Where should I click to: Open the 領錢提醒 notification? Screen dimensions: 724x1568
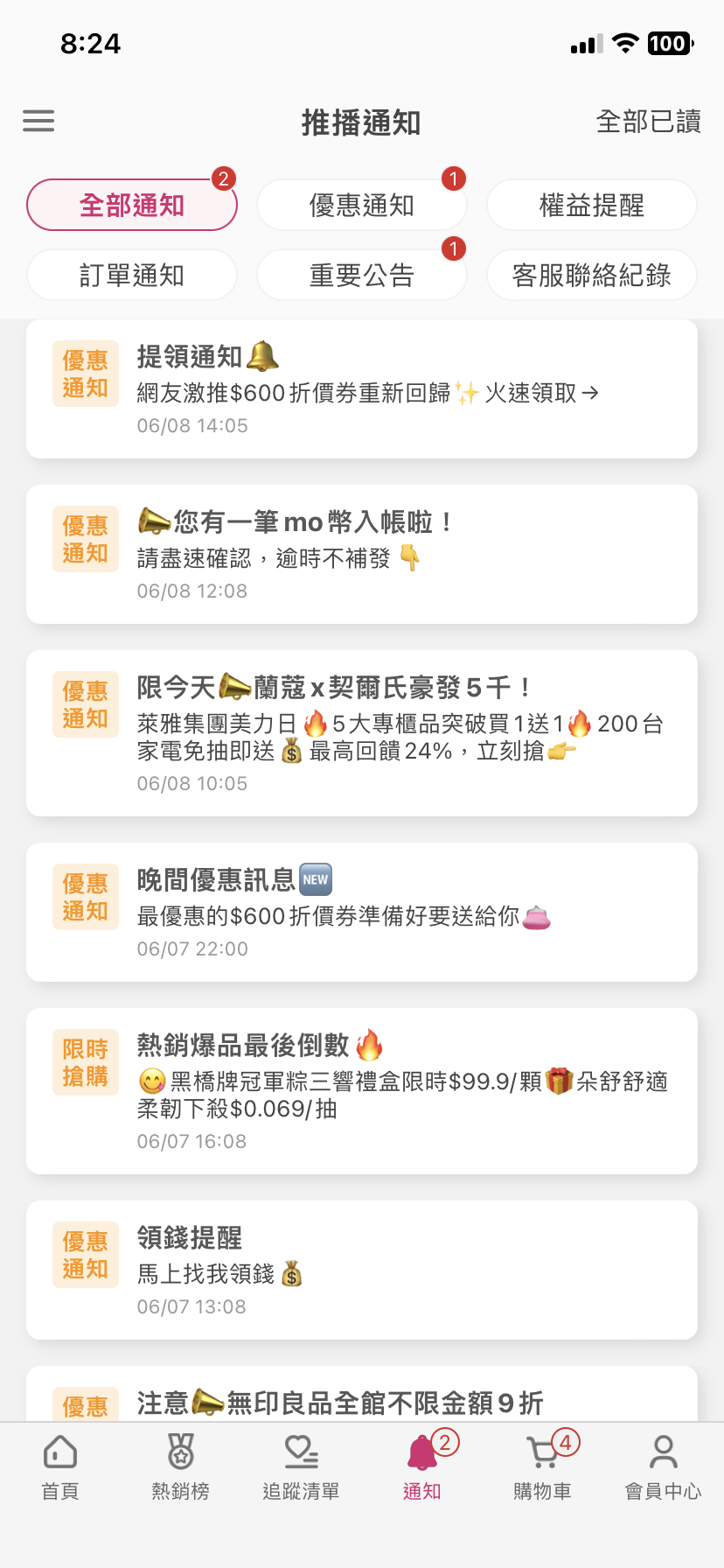coord(362,1270)
